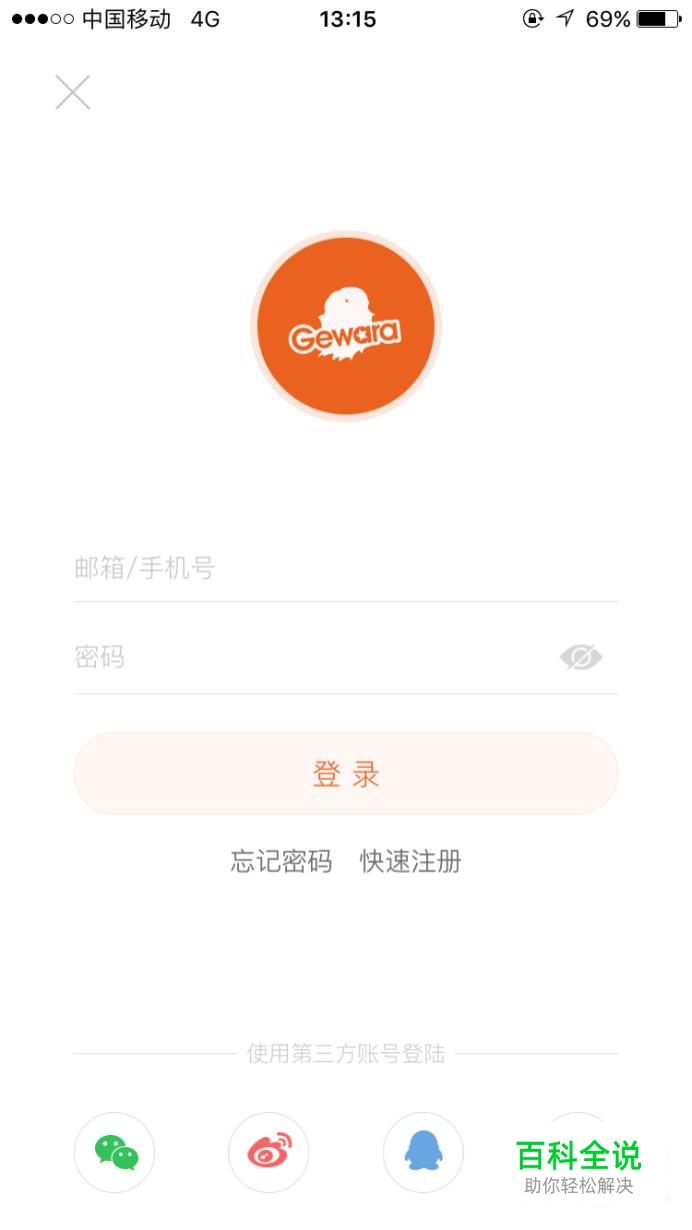
Task: Log in with QQ
Action: pyautogui.click(x=423, y=1153)
